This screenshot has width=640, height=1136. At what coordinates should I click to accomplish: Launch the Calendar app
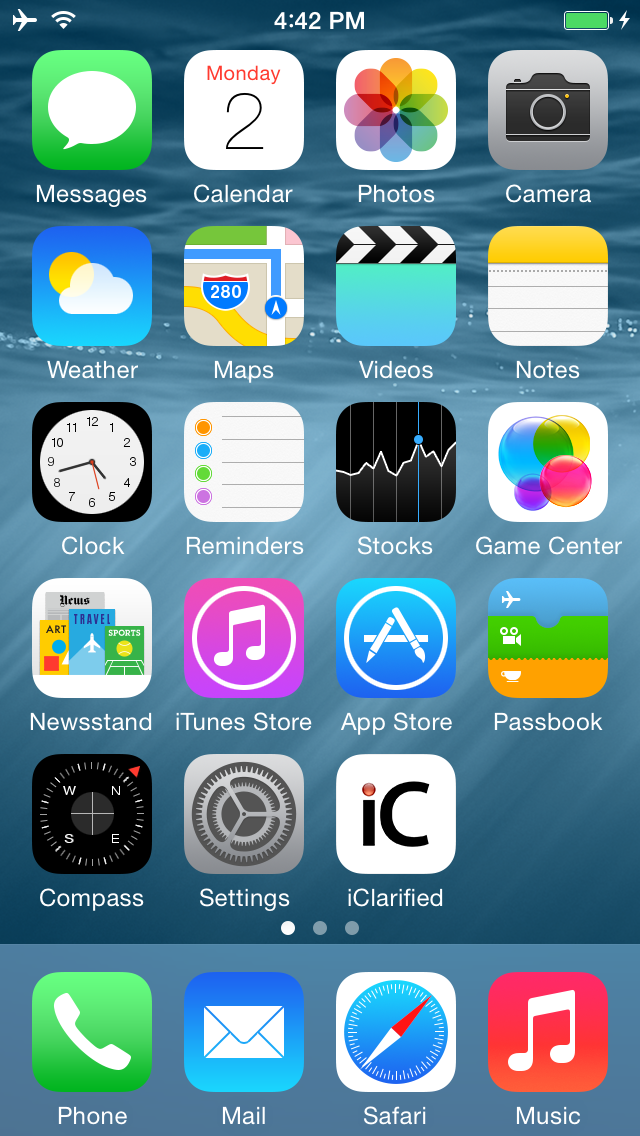pos(244,110)
